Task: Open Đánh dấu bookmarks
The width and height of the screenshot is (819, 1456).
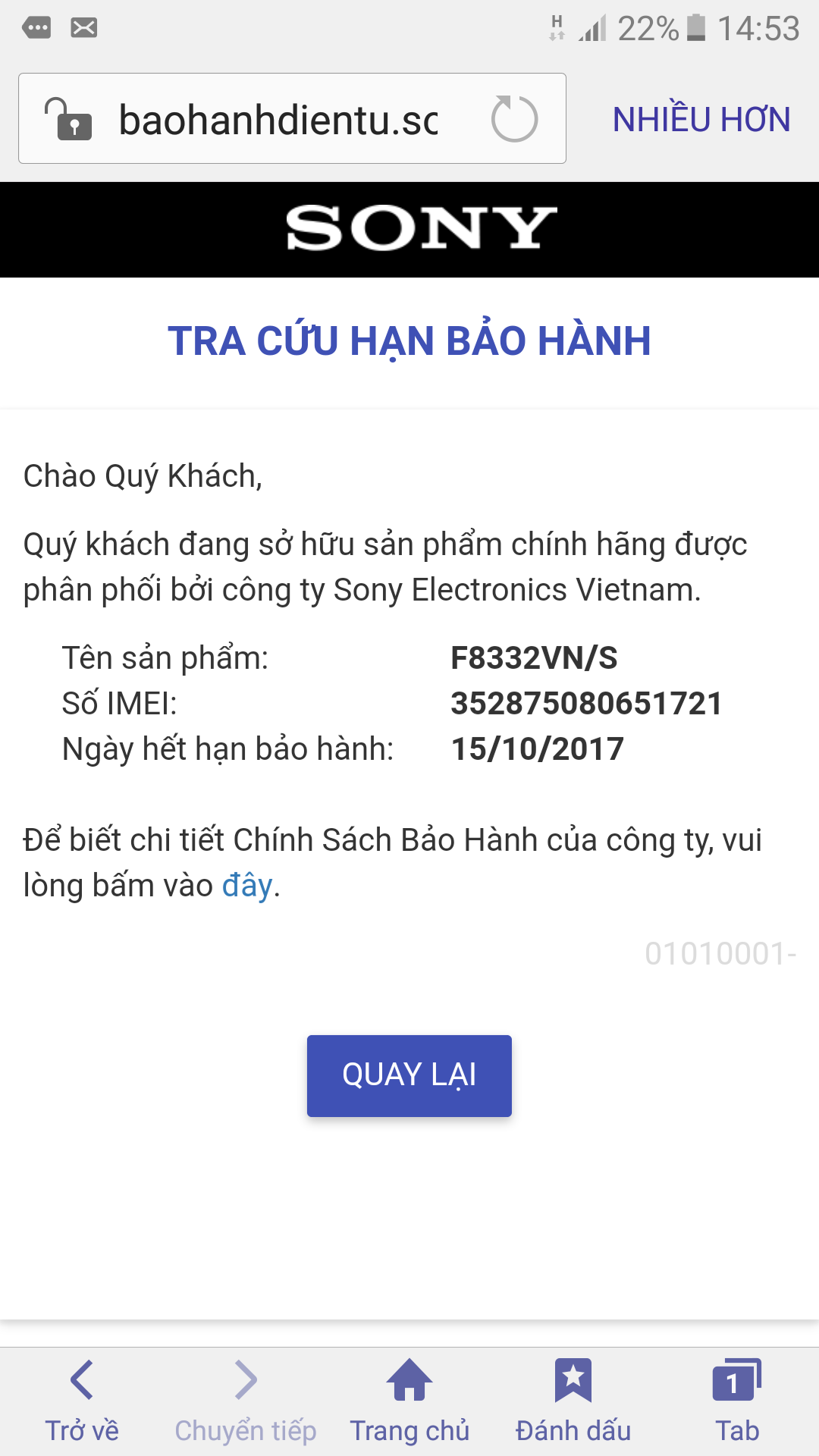Action: coord(573,1401)
